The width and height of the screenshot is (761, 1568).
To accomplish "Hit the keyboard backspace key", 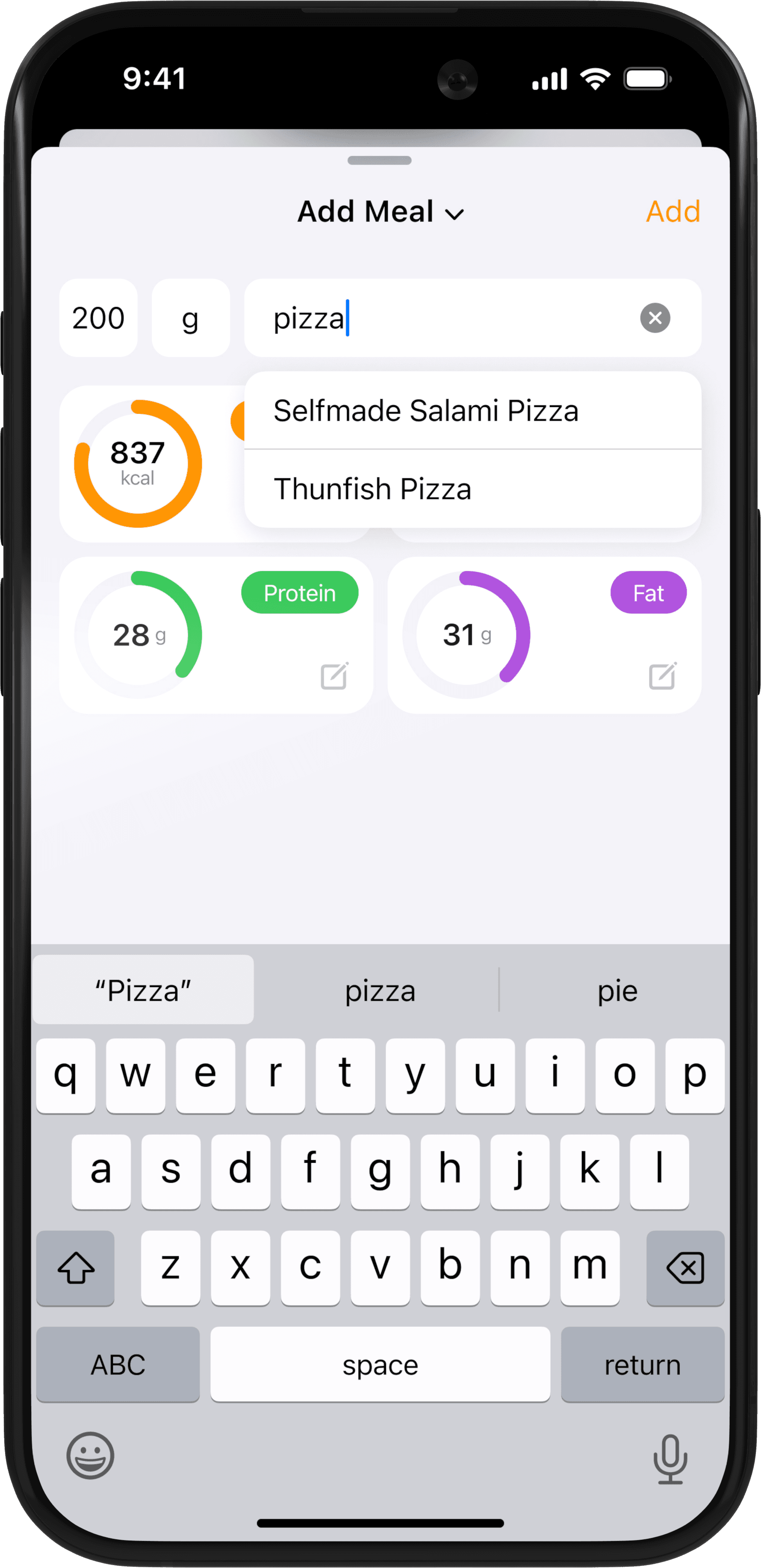I will tap(685, 1268).
